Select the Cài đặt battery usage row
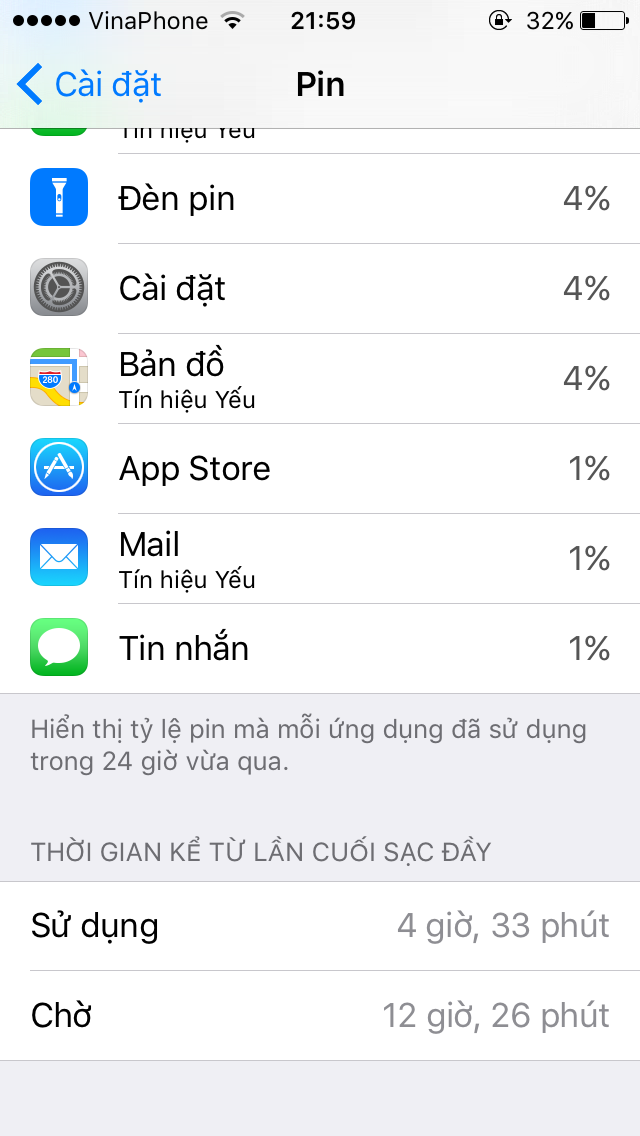Viewport: 640px width, 1136px height. pos(320,288)
